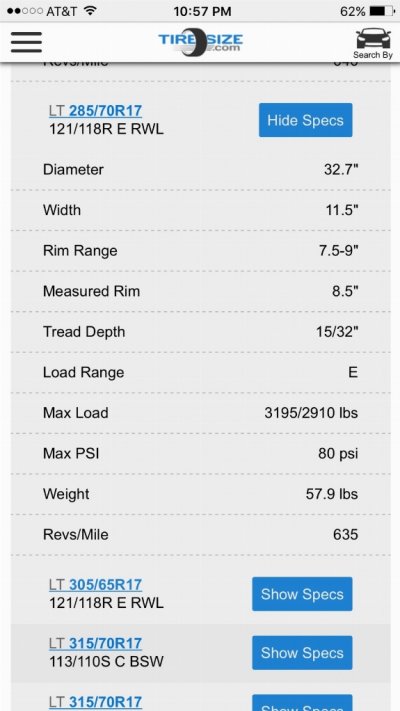This screenshot has width=400, height=711.
Task: Open the hamburger menu
Action: pyautogui.click(x=27, y=42)
